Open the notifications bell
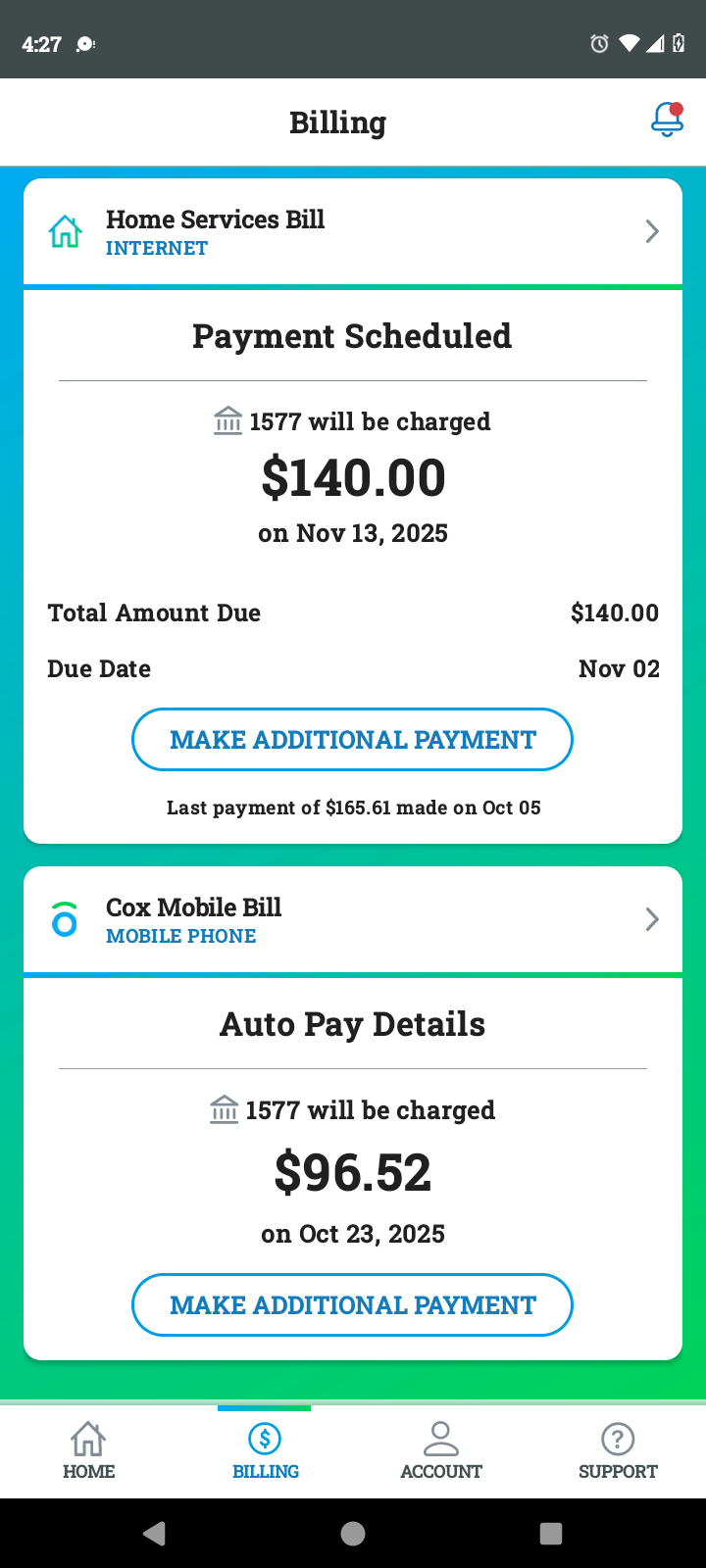The height and width of the screenshot is (1568, 706). (x=667, y=121)
